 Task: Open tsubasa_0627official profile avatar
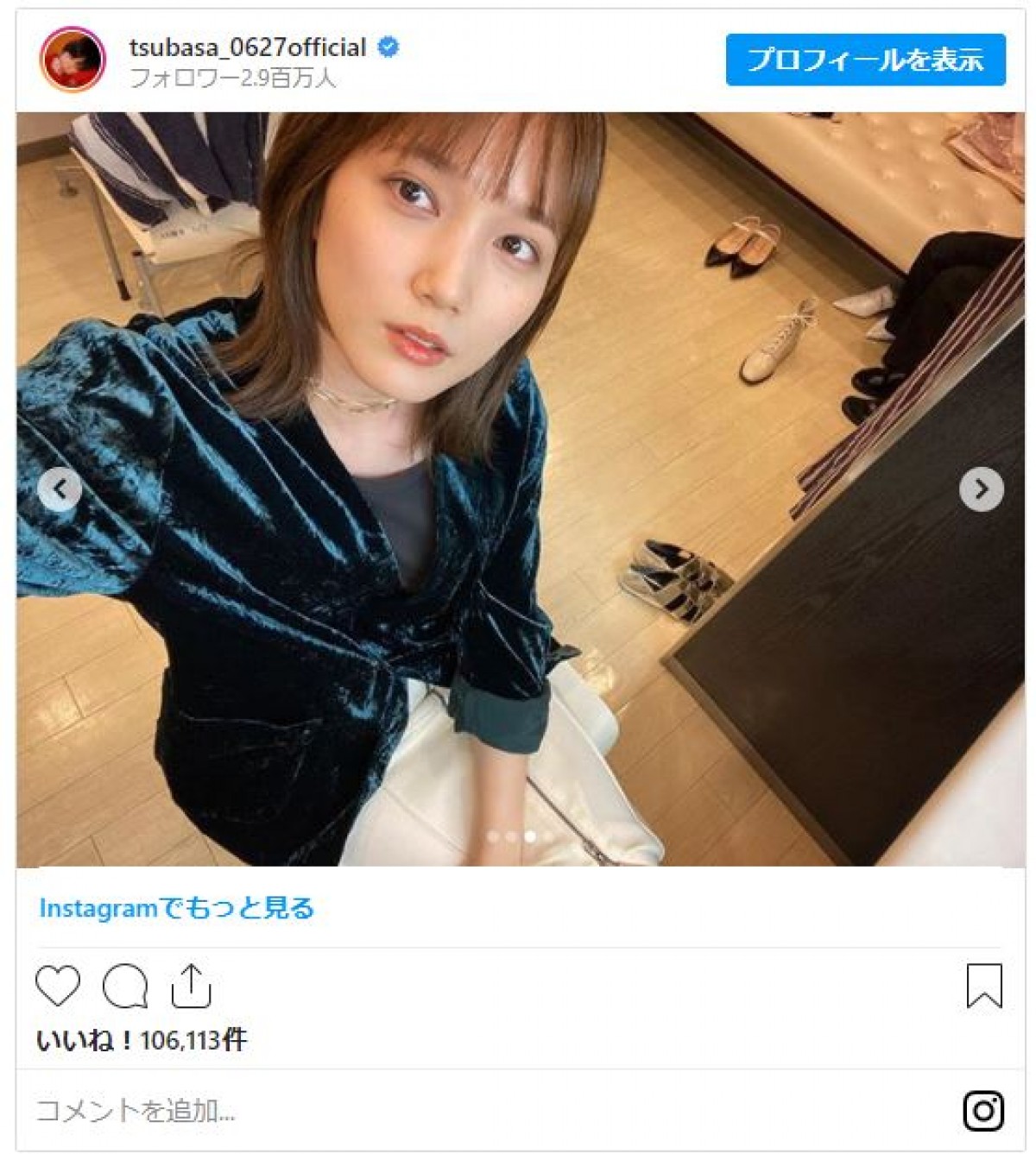click(x=73, y=60)
